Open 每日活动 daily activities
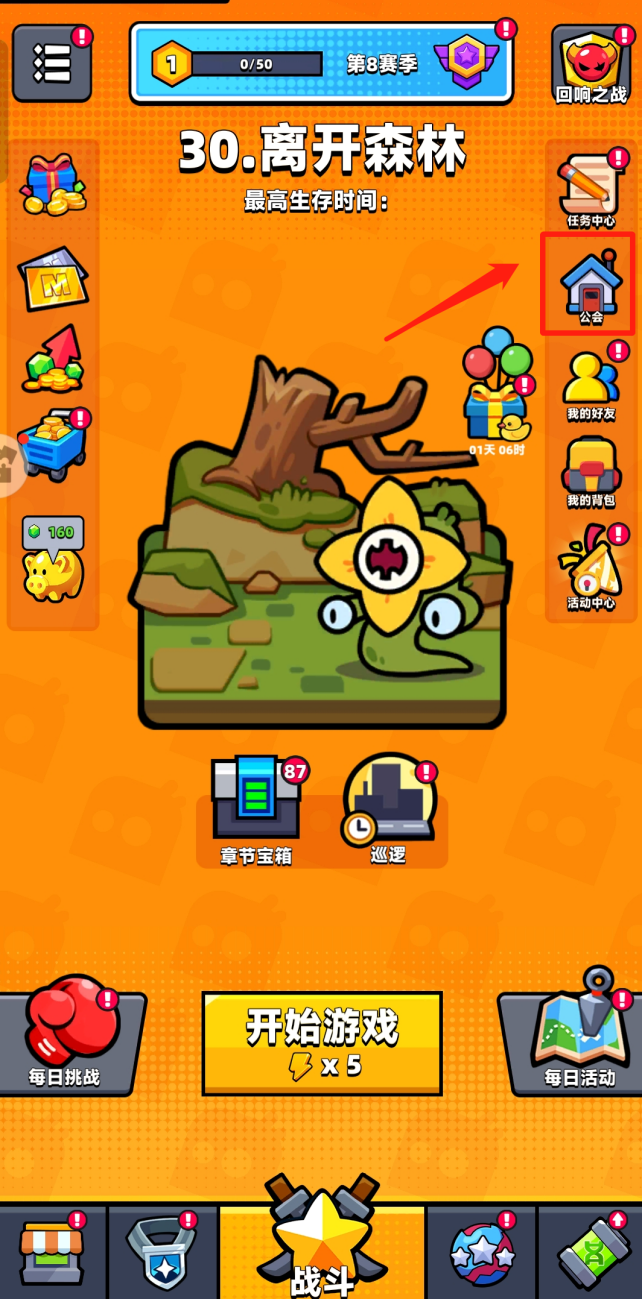642x1299 pixels. point(579,1035)
